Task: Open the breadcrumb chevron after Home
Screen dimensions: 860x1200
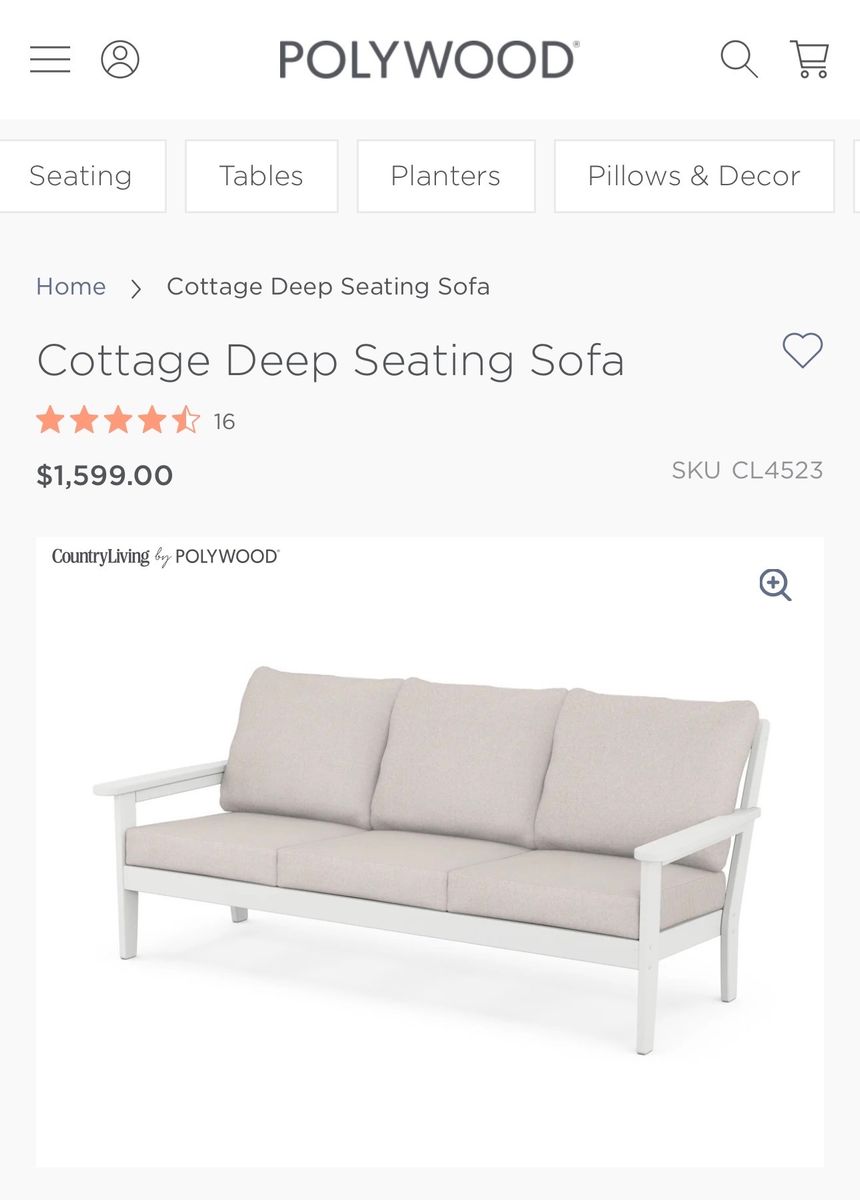Action: (x=136, y=287)
